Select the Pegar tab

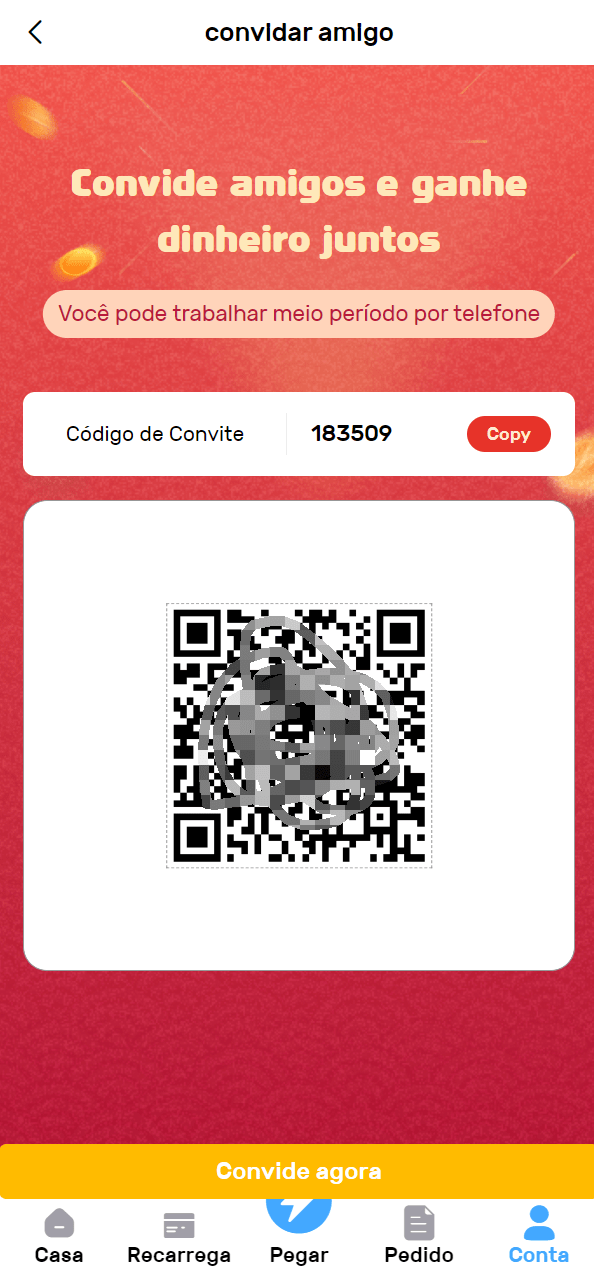[x=298, y=1232]
